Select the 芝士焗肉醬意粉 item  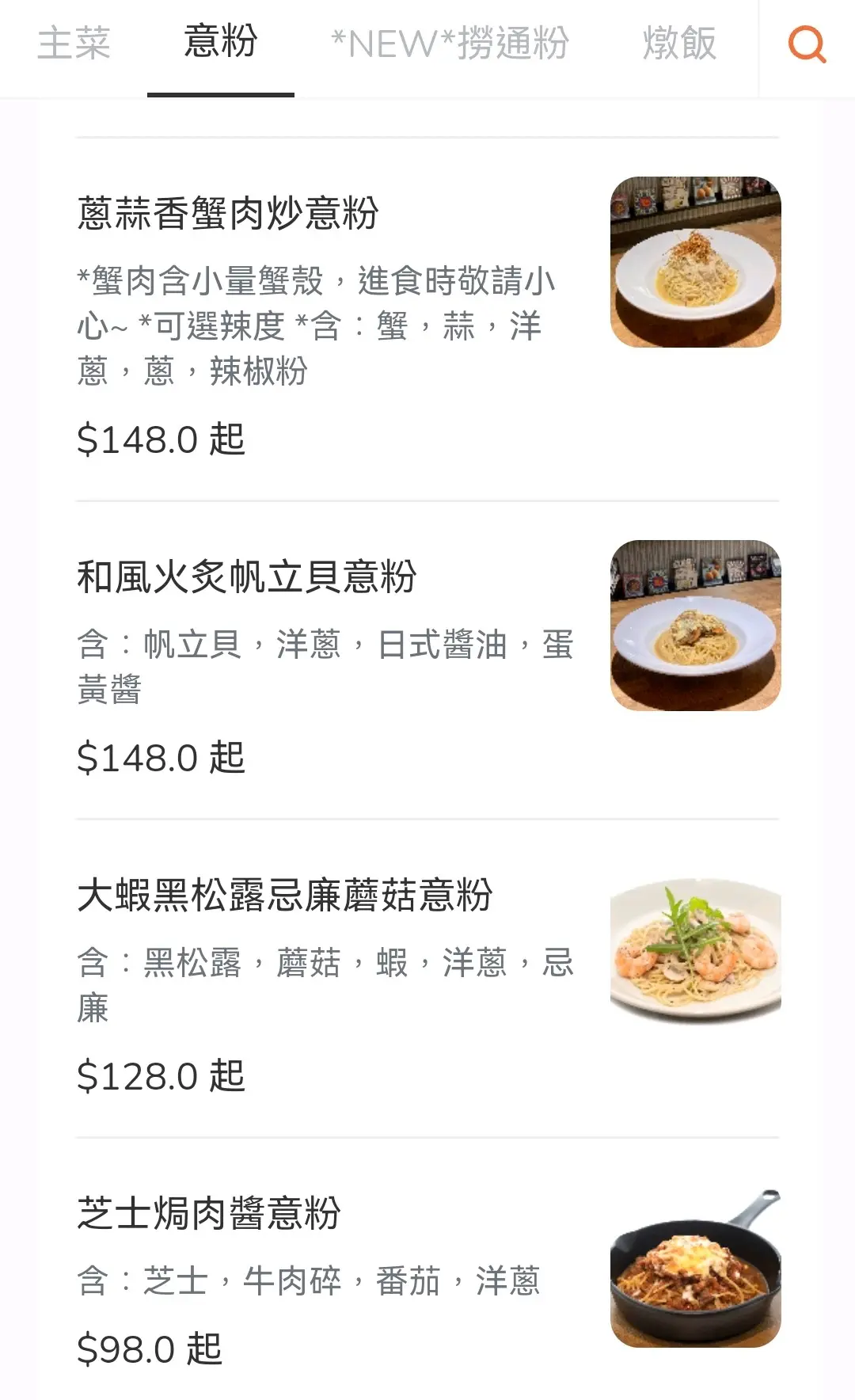[209, 1214]
